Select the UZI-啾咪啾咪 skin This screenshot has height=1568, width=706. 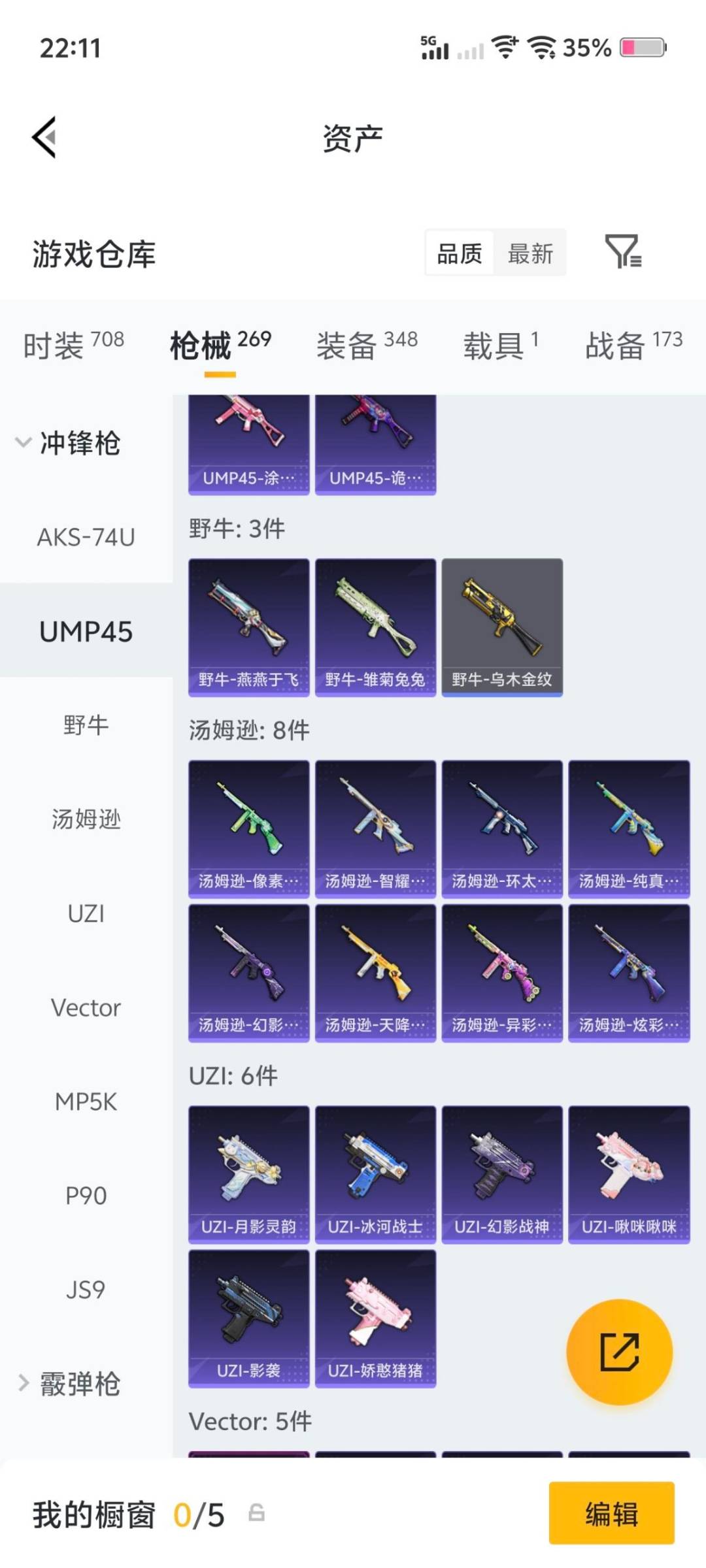(x=629, y=1173)
